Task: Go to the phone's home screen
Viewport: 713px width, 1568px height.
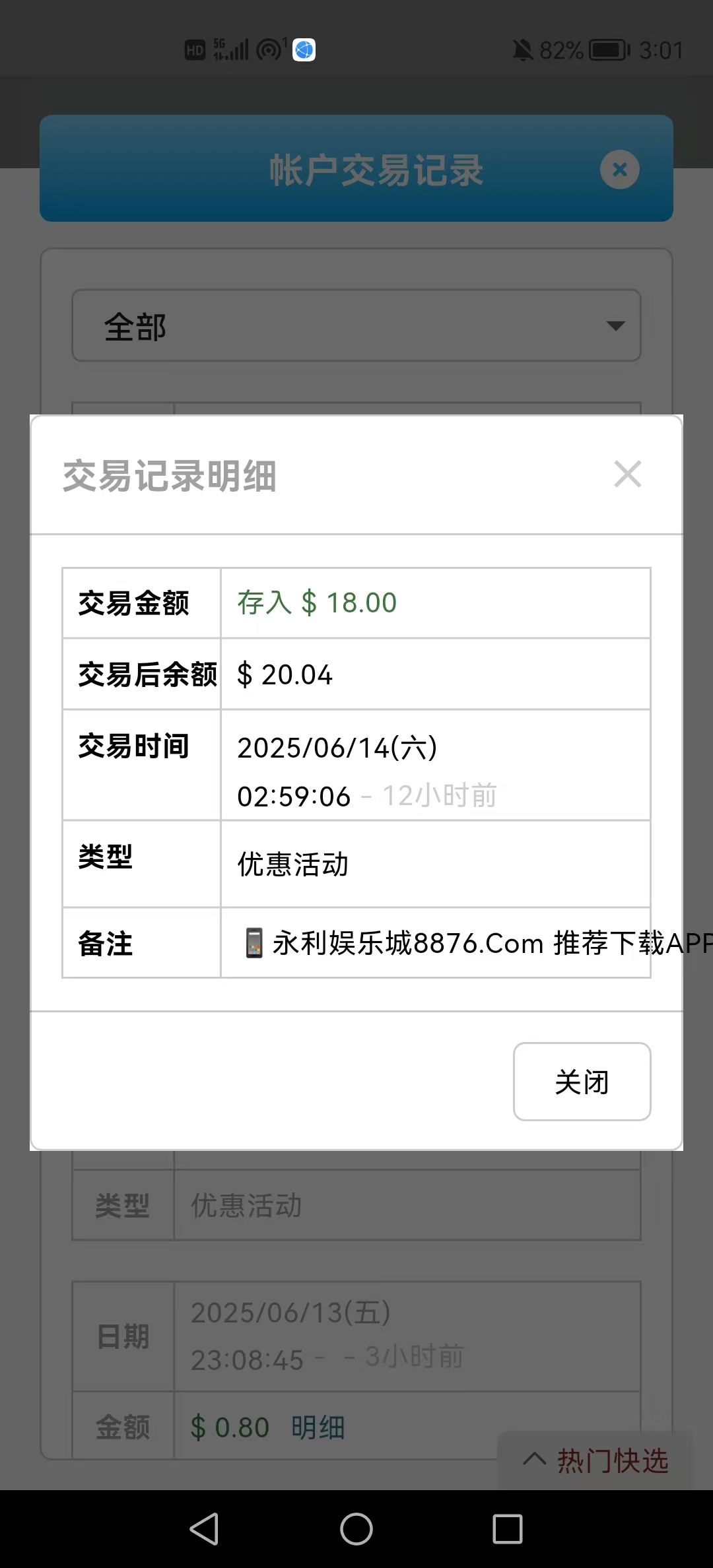Action: click(356, 1528)
